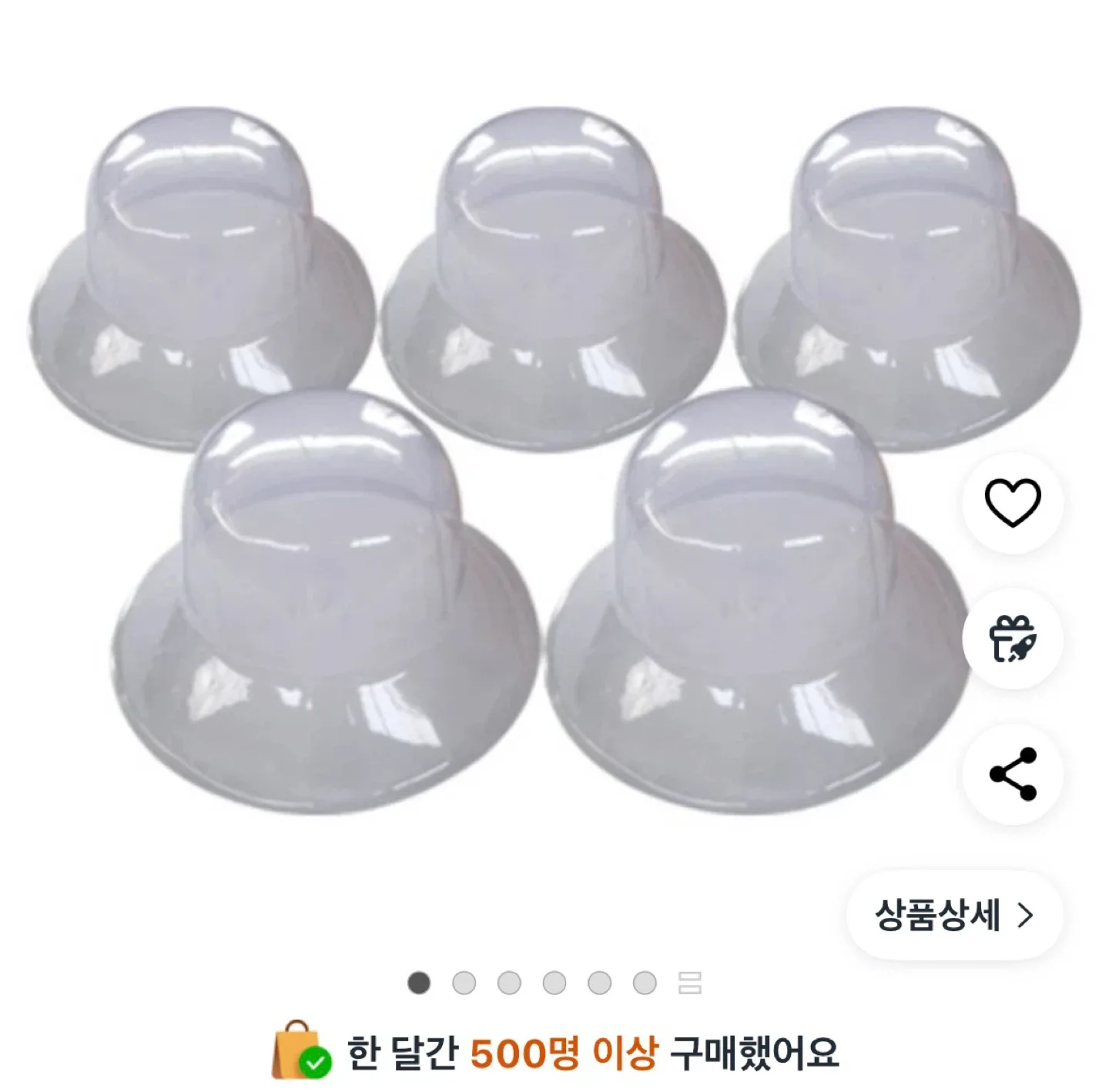This screenshot has width=1109, height=1092.
Task: Tap the rocket gift icon button
Action: [x=1012, y=638]
